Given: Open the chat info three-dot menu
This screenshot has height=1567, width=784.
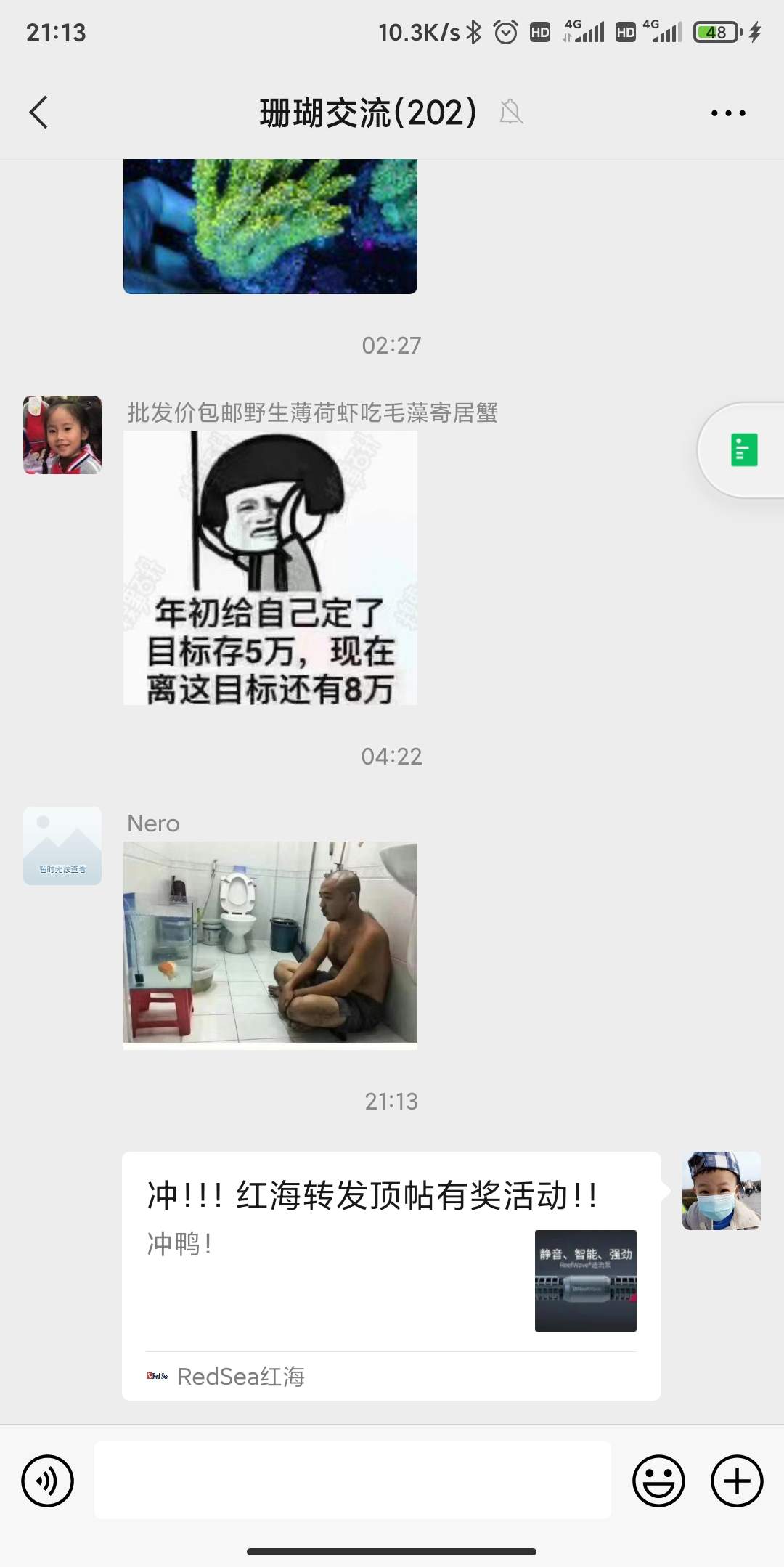Looking at the screenshot, I should pyautogui.click(x=728, y=113).
